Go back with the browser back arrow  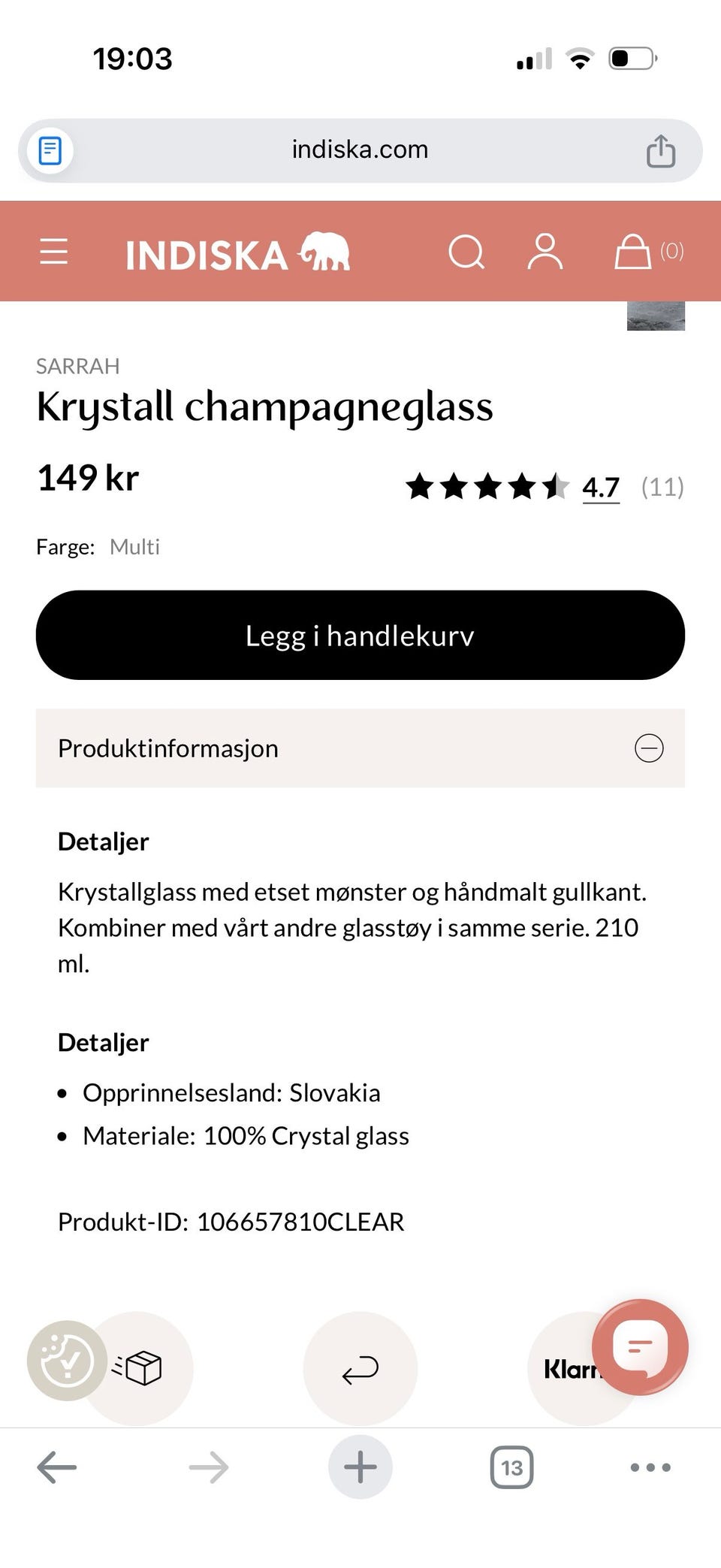pos(57,1467)
